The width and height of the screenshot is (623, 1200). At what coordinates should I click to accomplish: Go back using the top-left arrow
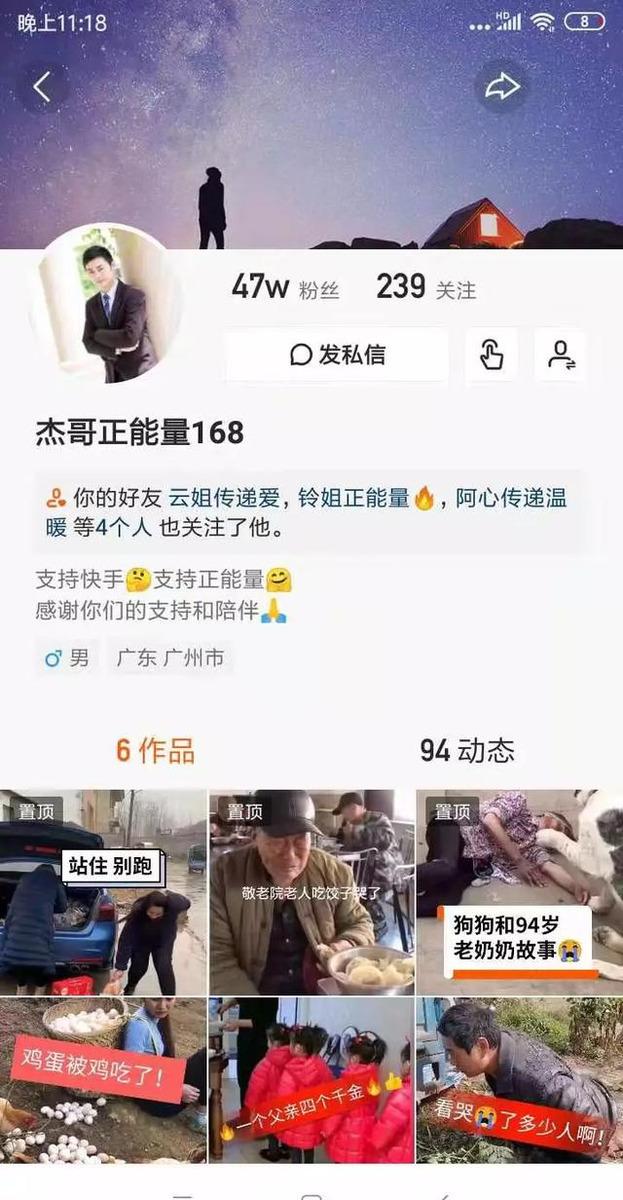(x=42, y=88)
